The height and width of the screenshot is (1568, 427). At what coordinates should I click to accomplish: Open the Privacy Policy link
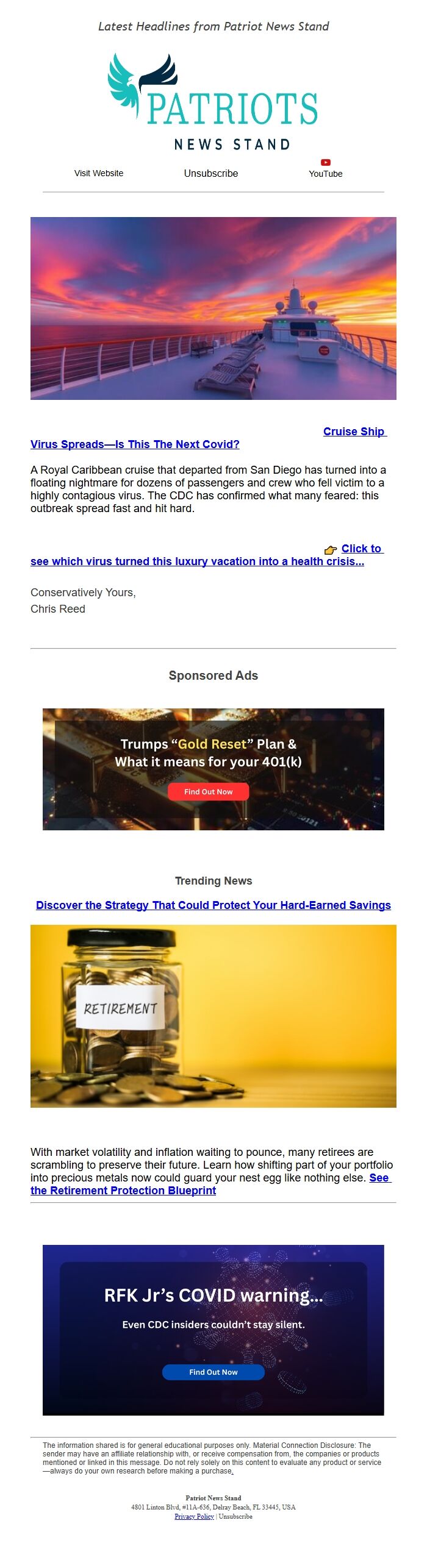click(194, 1516)
